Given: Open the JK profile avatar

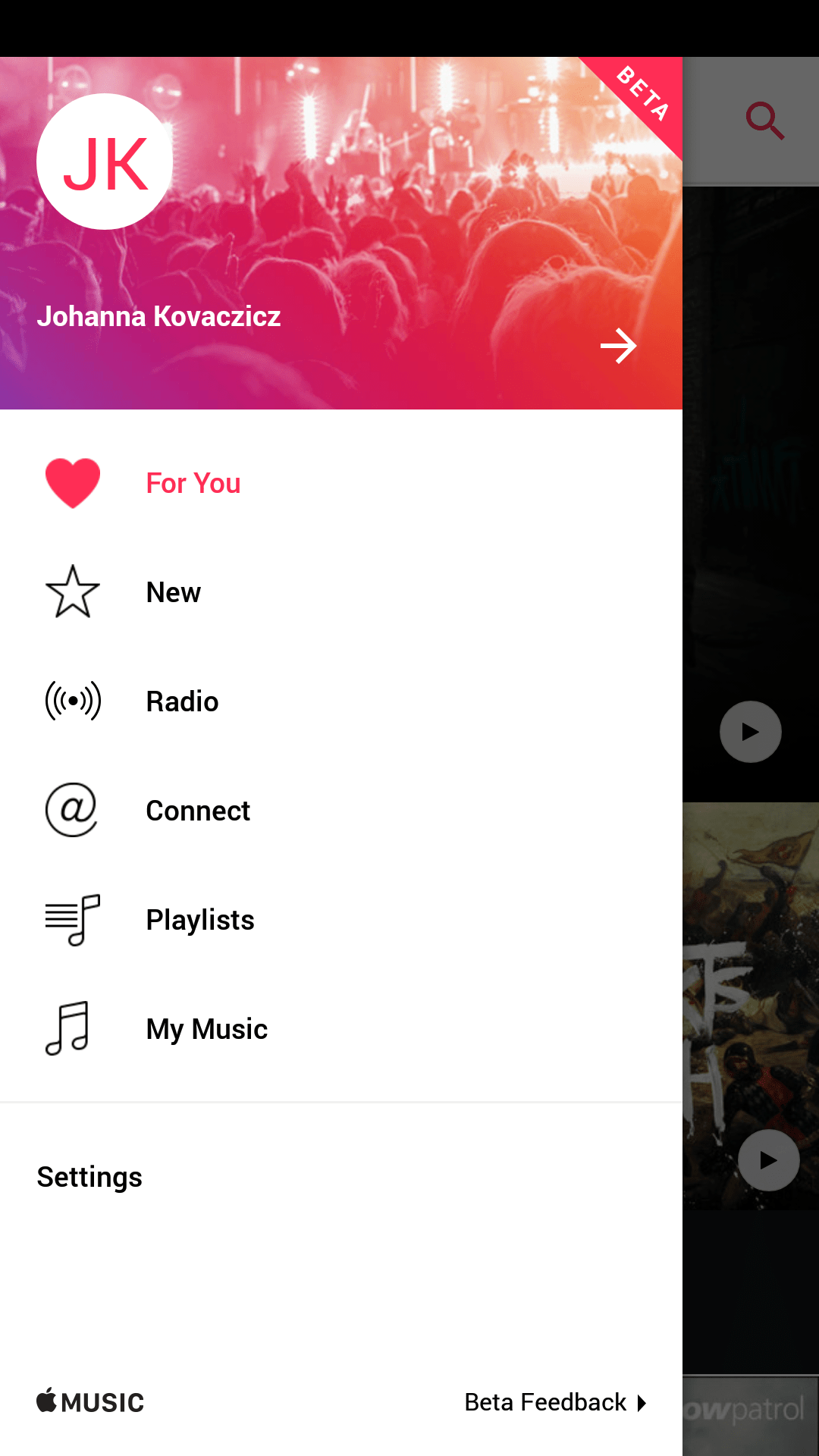Looking at the screenshot, I should [x=105, y=162].
